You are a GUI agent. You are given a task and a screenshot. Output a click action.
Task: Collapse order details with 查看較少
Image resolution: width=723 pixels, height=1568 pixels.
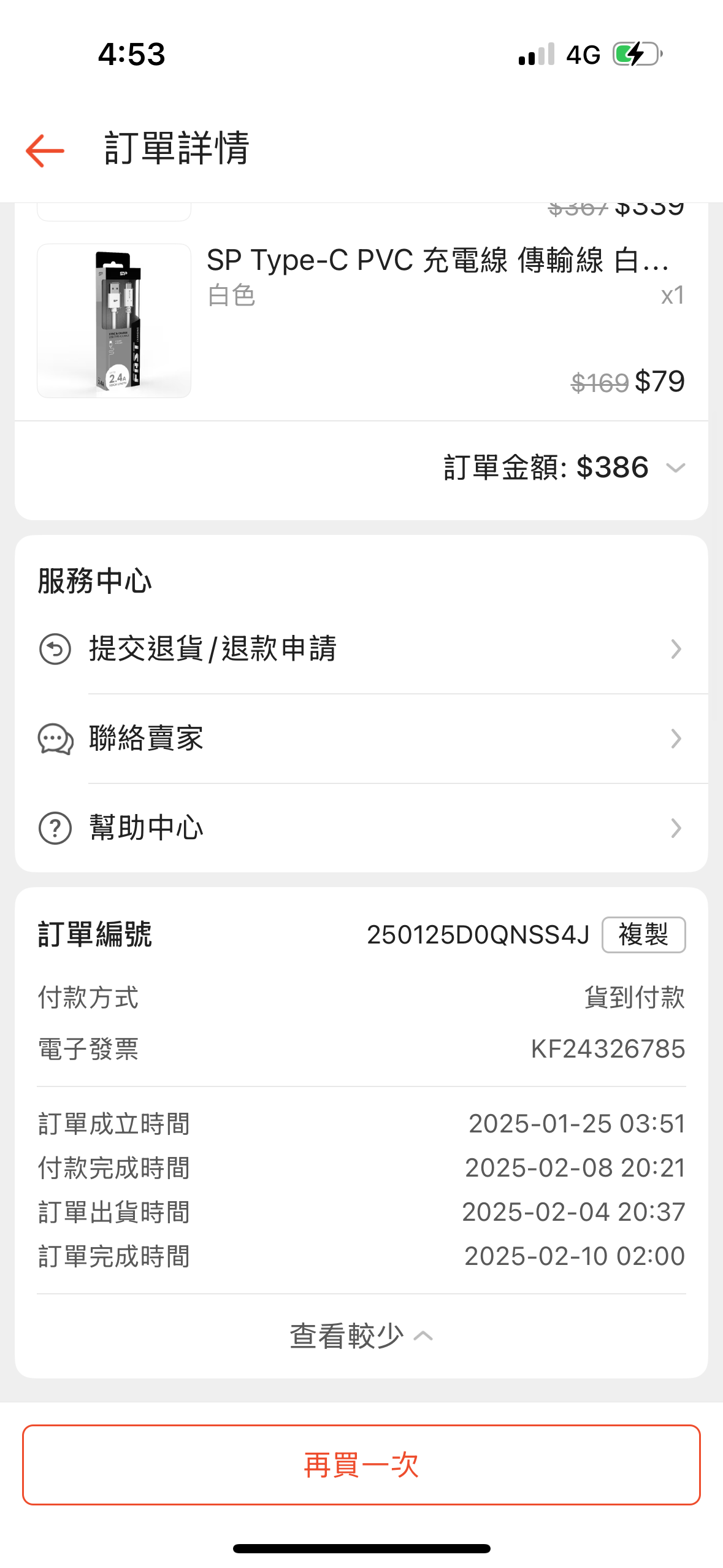(x=361, y=1336)
